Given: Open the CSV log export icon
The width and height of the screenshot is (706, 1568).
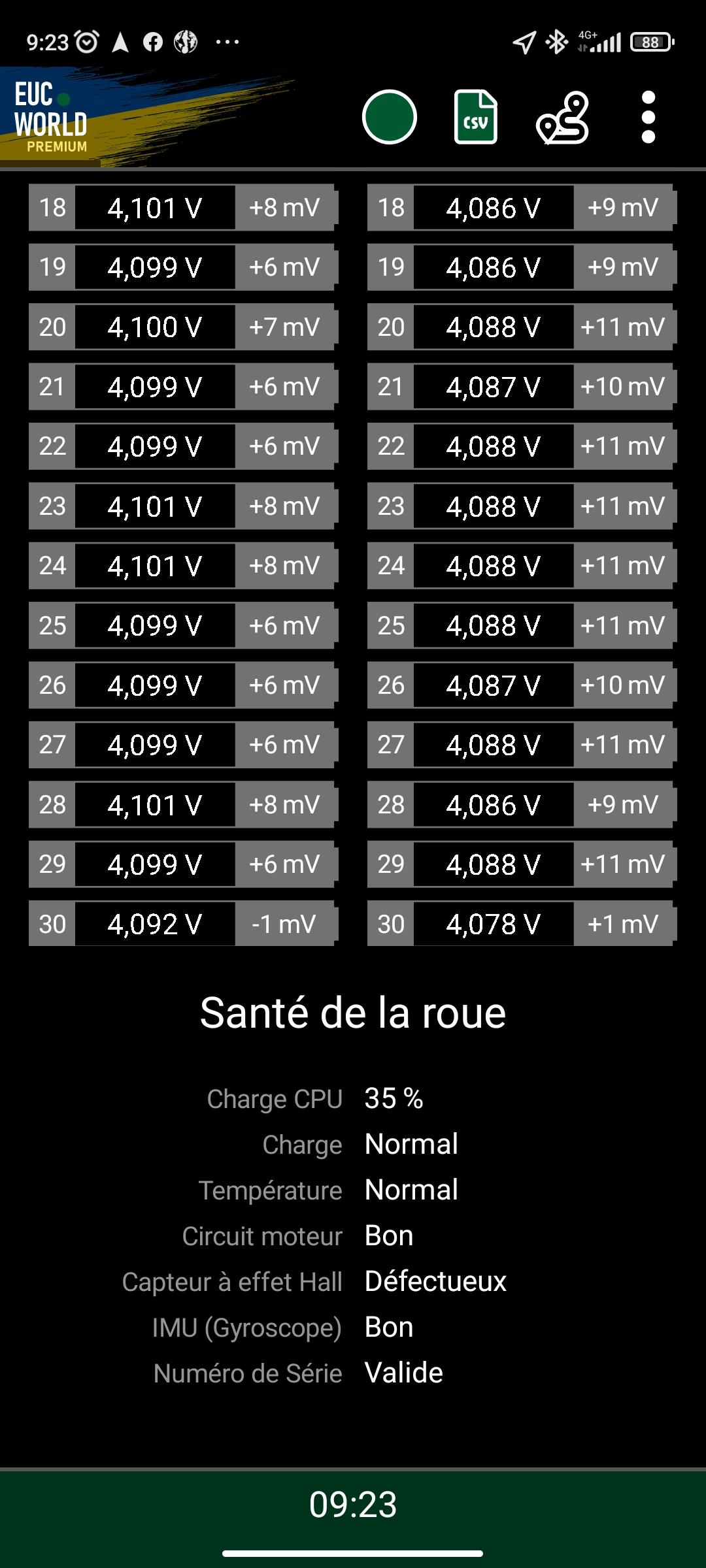Looking at the screenshot, I should 475,117.
